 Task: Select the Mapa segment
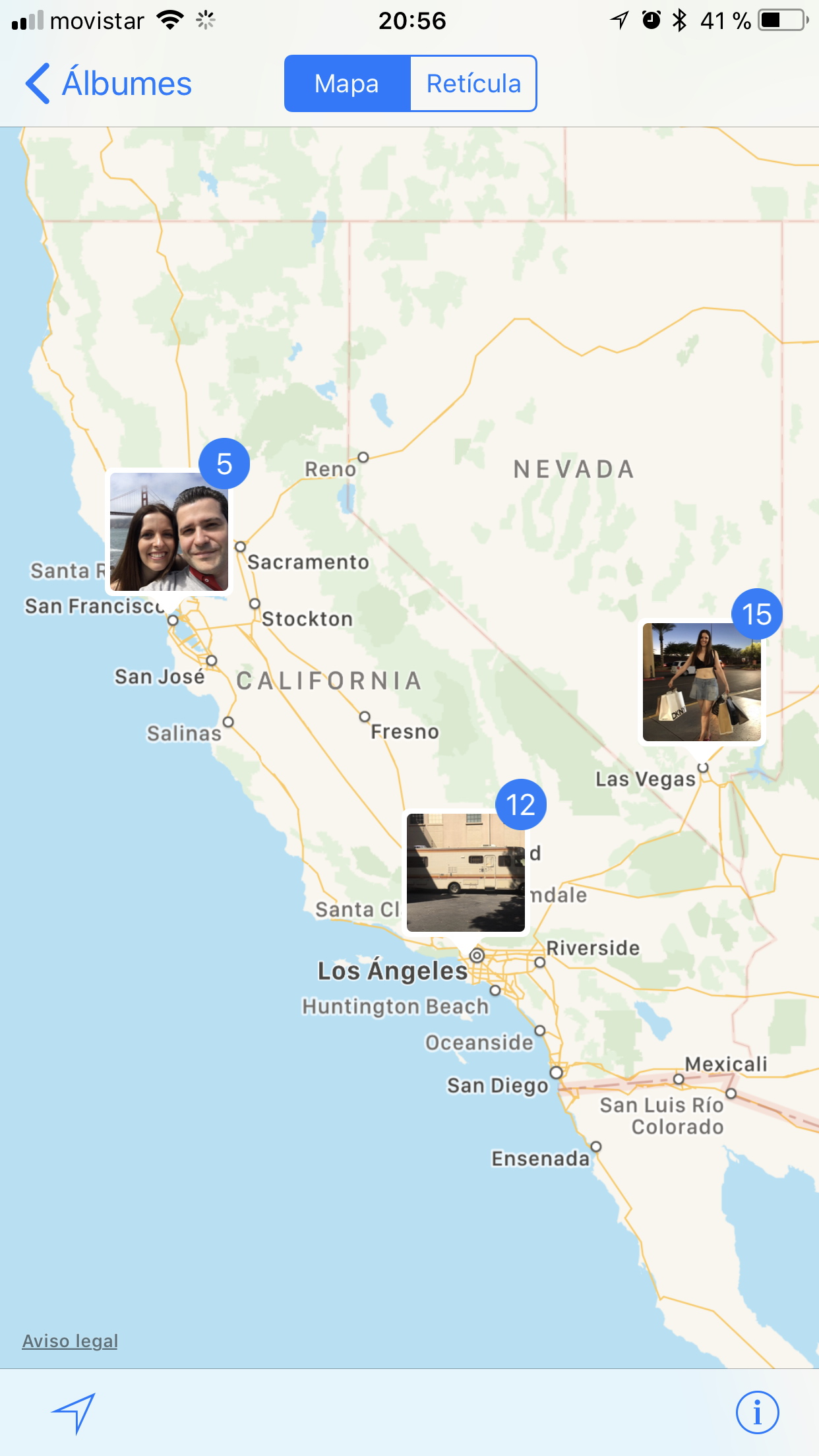coord(348,84)
